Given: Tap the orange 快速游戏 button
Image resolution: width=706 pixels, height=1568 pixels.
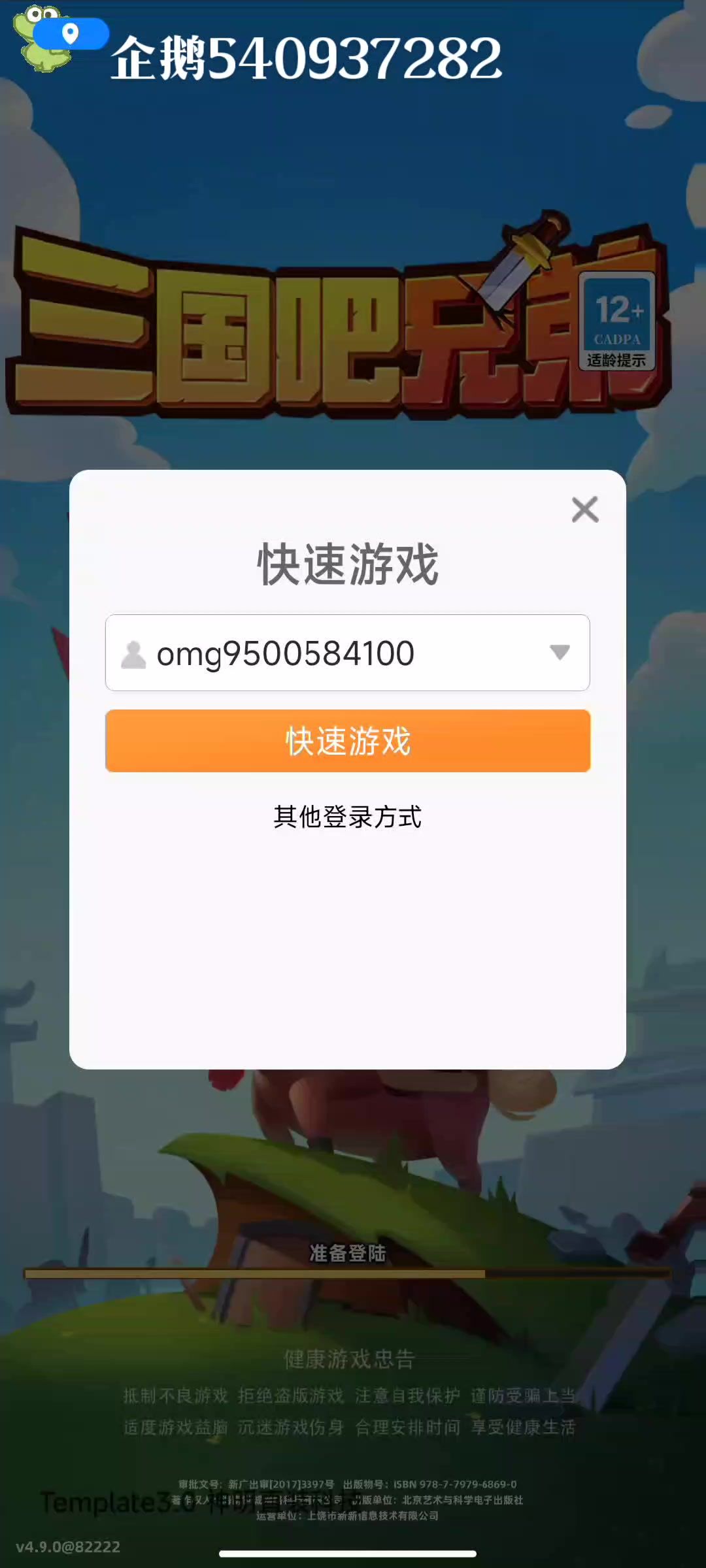Looking at the screenshot, I should tap(348, 741).
